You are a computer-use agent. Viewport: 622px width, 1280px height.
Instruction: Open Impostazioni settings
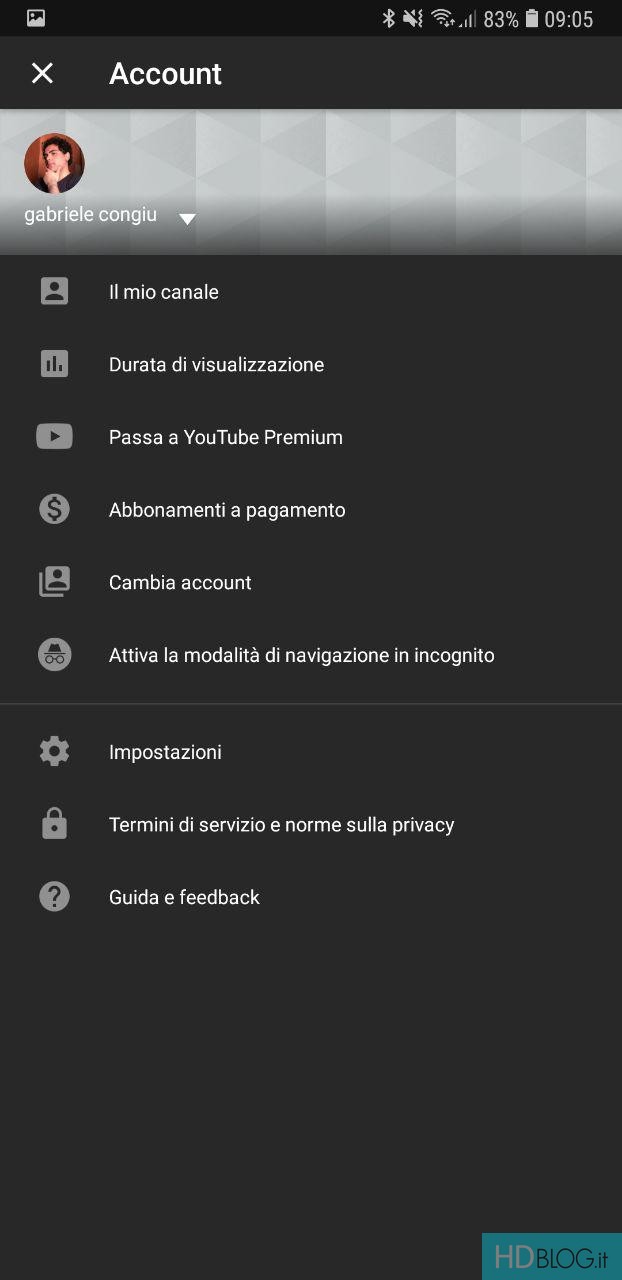pyautogui.click(x=165, y=752)
